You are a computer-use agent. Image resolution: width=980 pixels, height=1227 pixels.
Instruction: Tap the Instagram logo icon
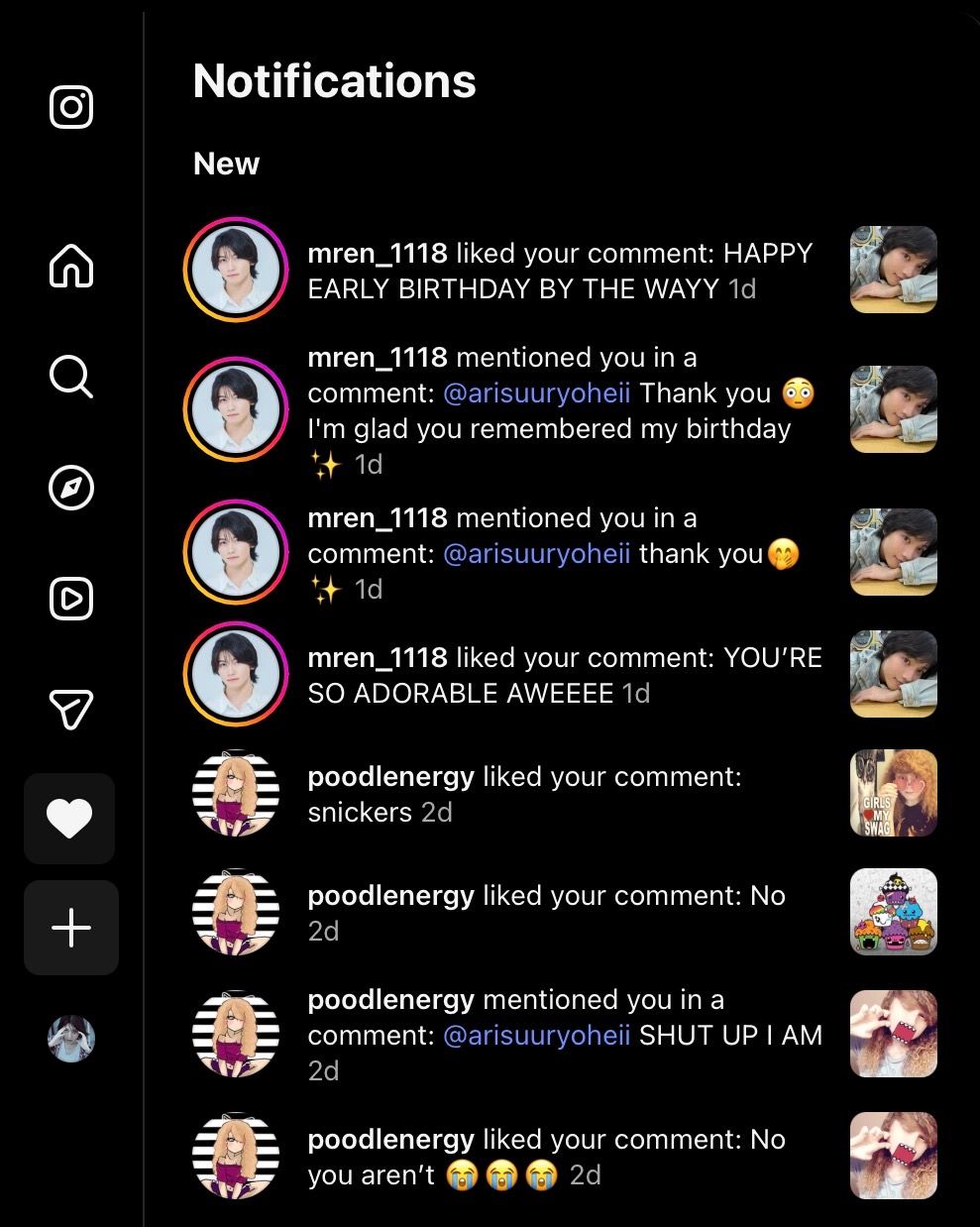click(x=71, y=107)
